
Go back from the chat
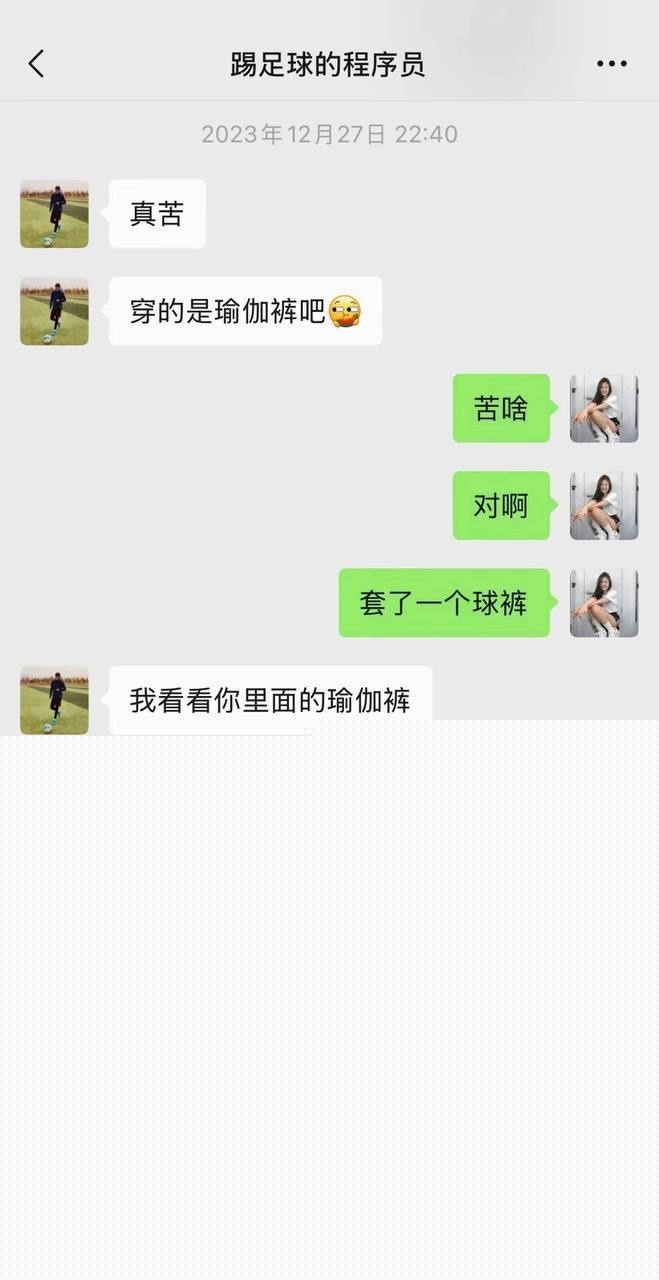(x=36, y=64)
